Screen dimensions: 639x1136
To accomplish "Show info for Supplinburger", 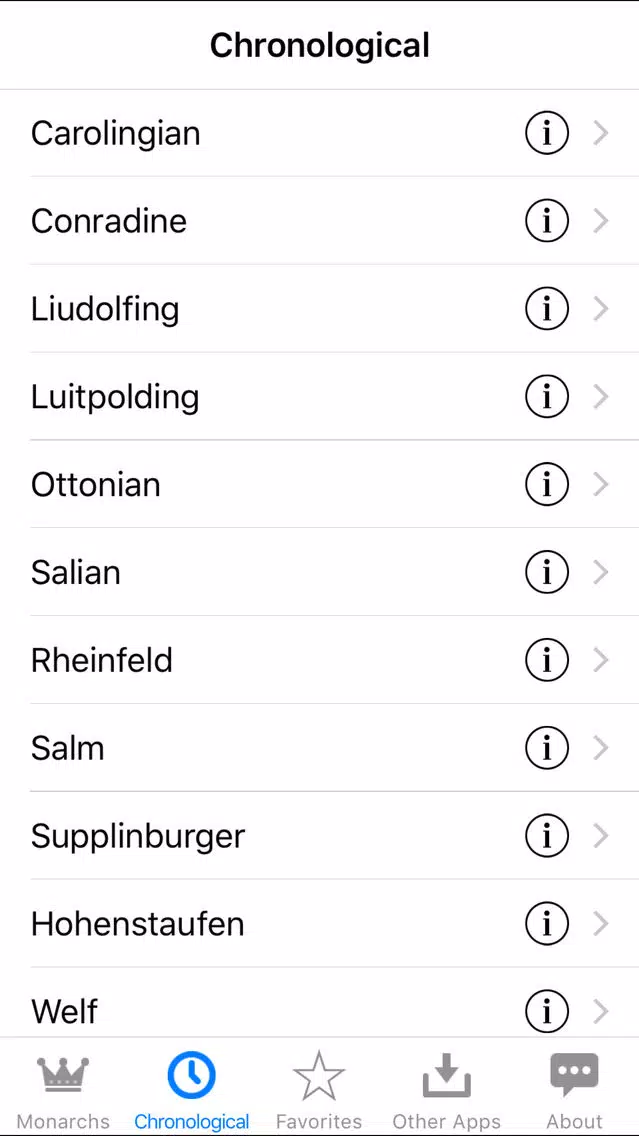I will coord(547,835).
